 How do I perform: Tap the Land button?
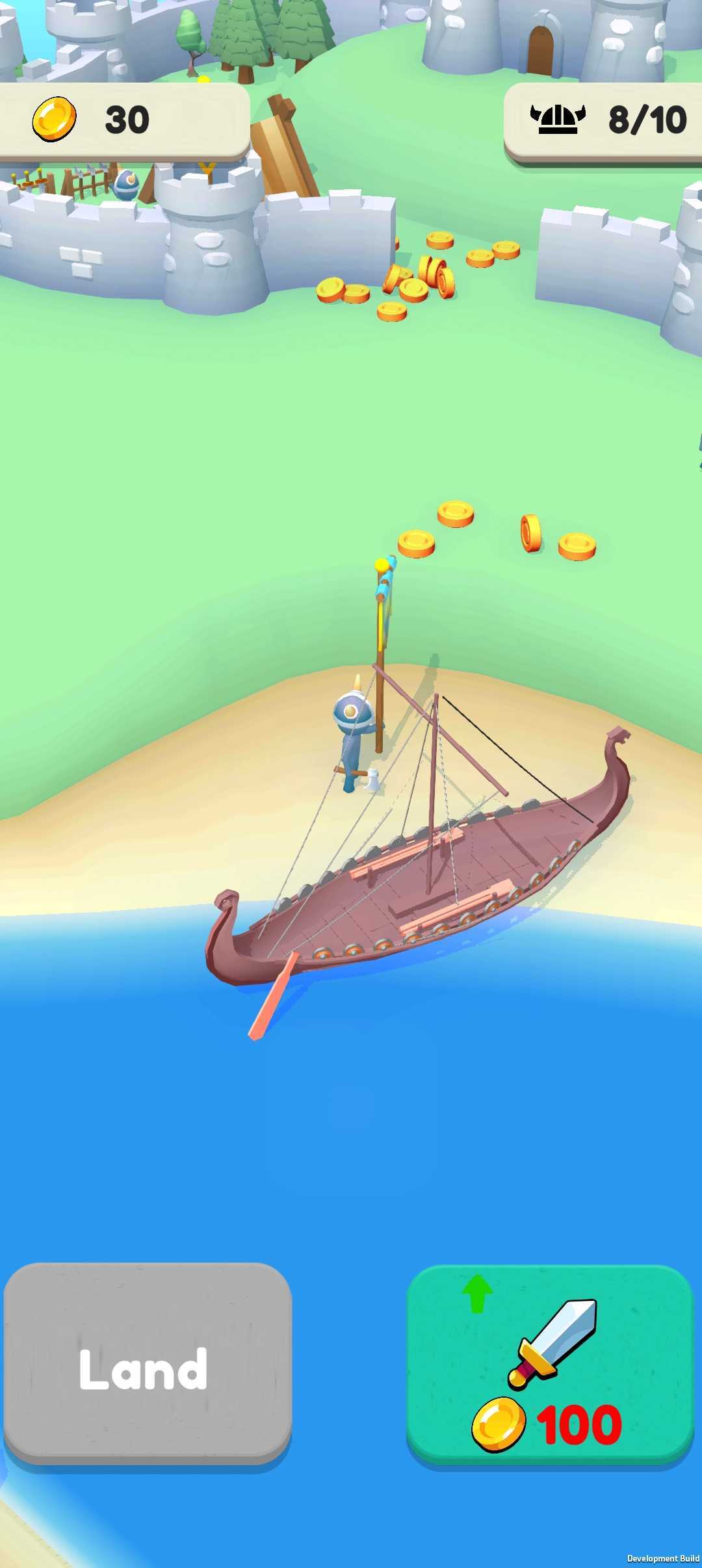[148, 1366]
